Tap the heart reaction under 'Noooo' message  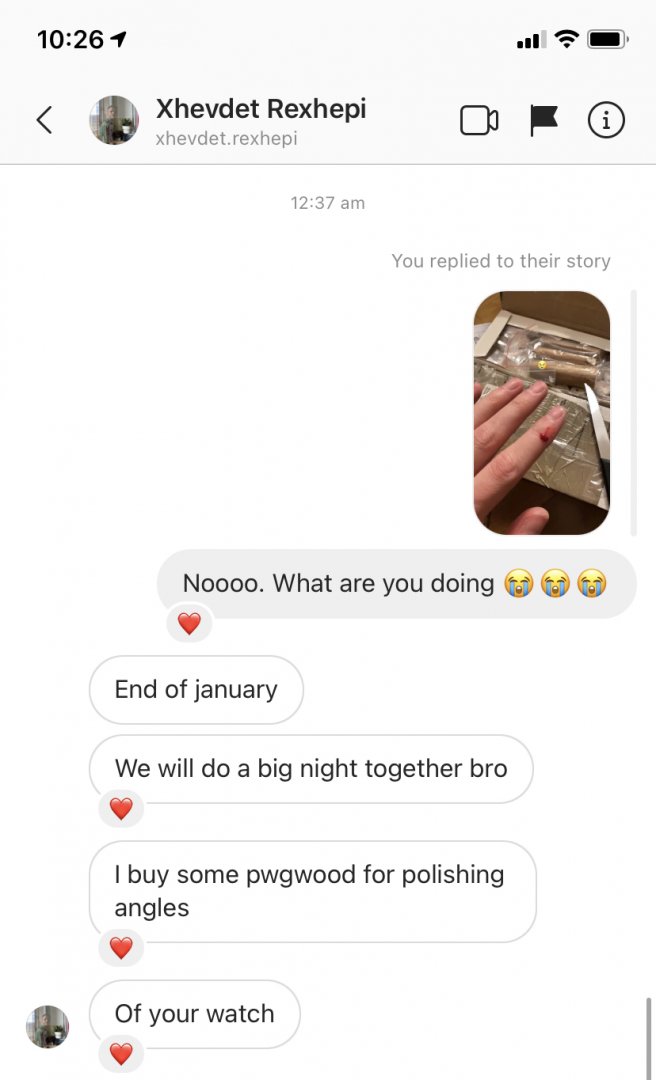coord(189,624)
